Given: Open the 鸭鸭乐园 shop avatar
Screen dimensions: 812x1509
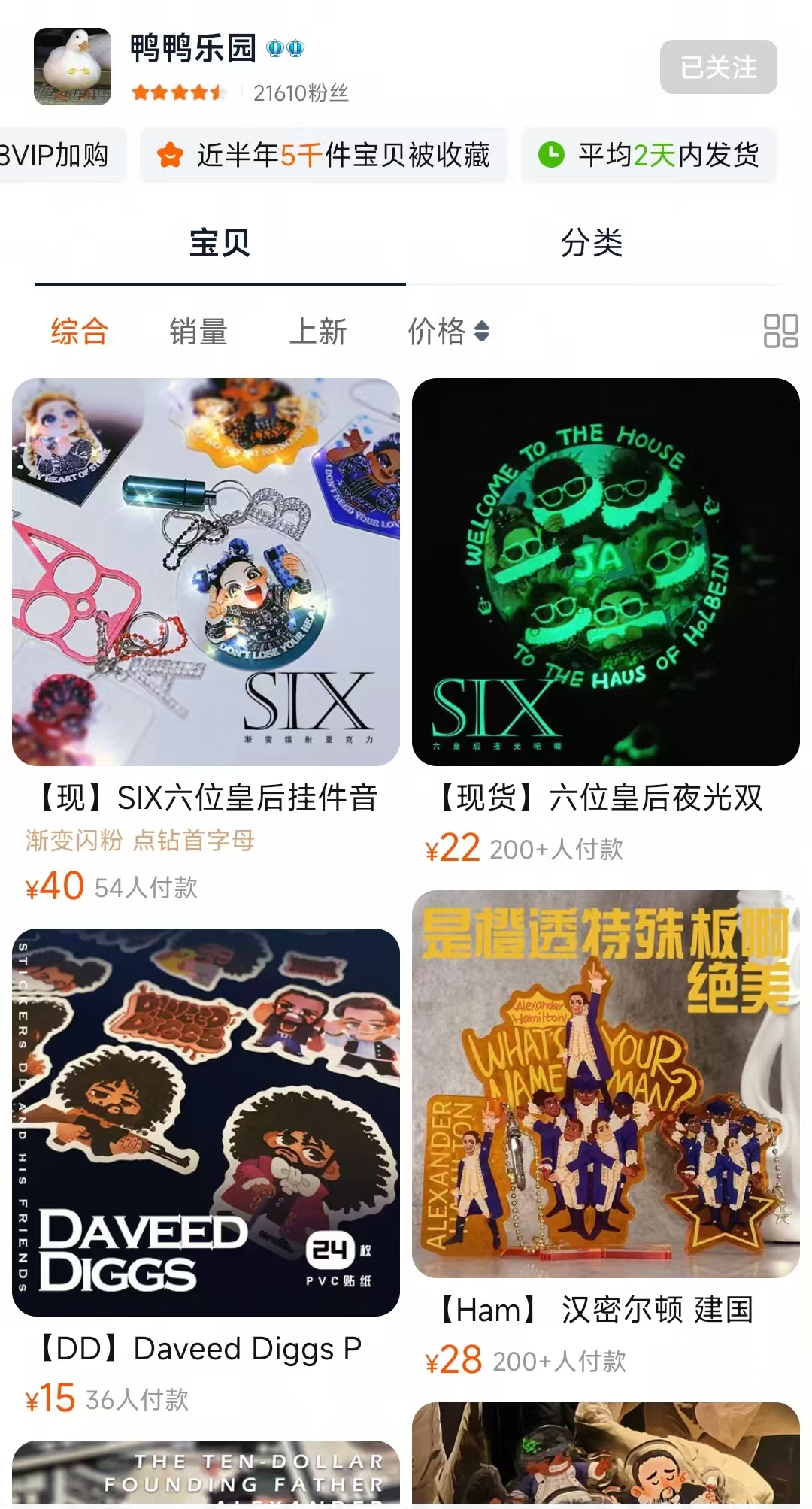Looking at the screenshot, I should (72, 66).
